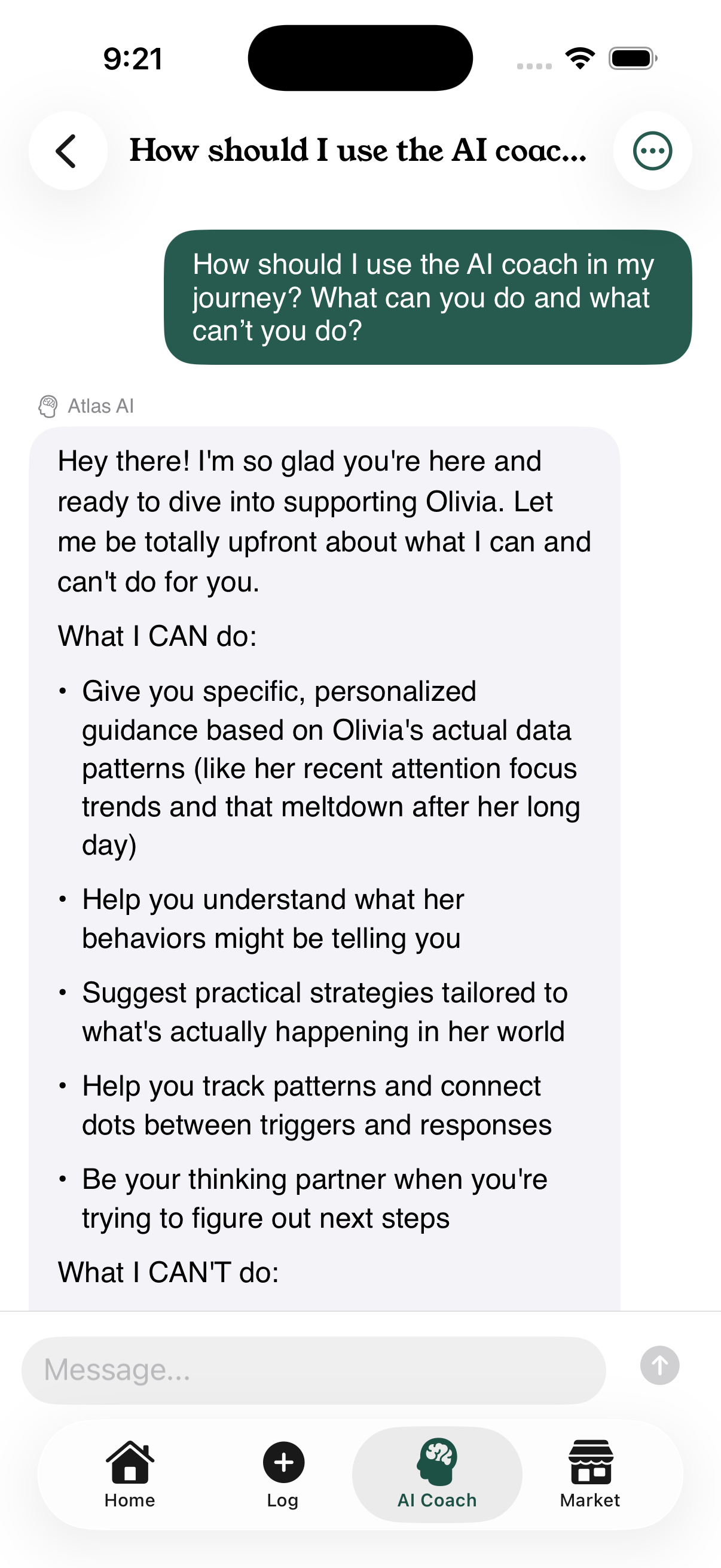Go back from the chat
This screenshot has height=1568, width=721.
(x=68, y=150)
